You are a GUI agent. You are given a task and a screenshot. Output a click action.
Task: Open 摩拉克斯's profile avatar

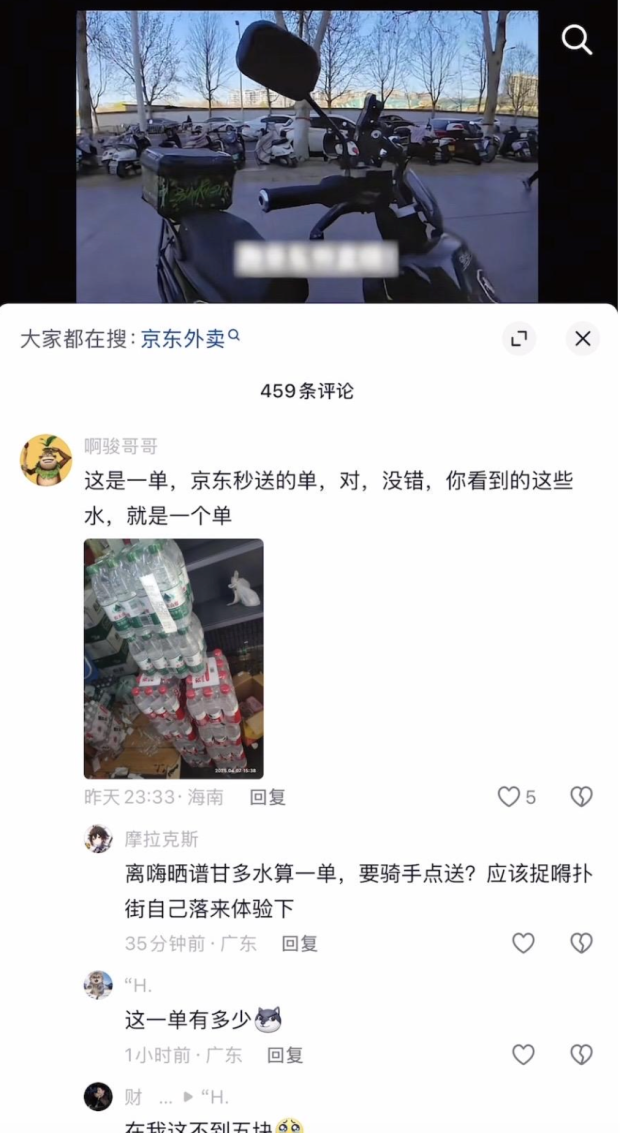98,839
